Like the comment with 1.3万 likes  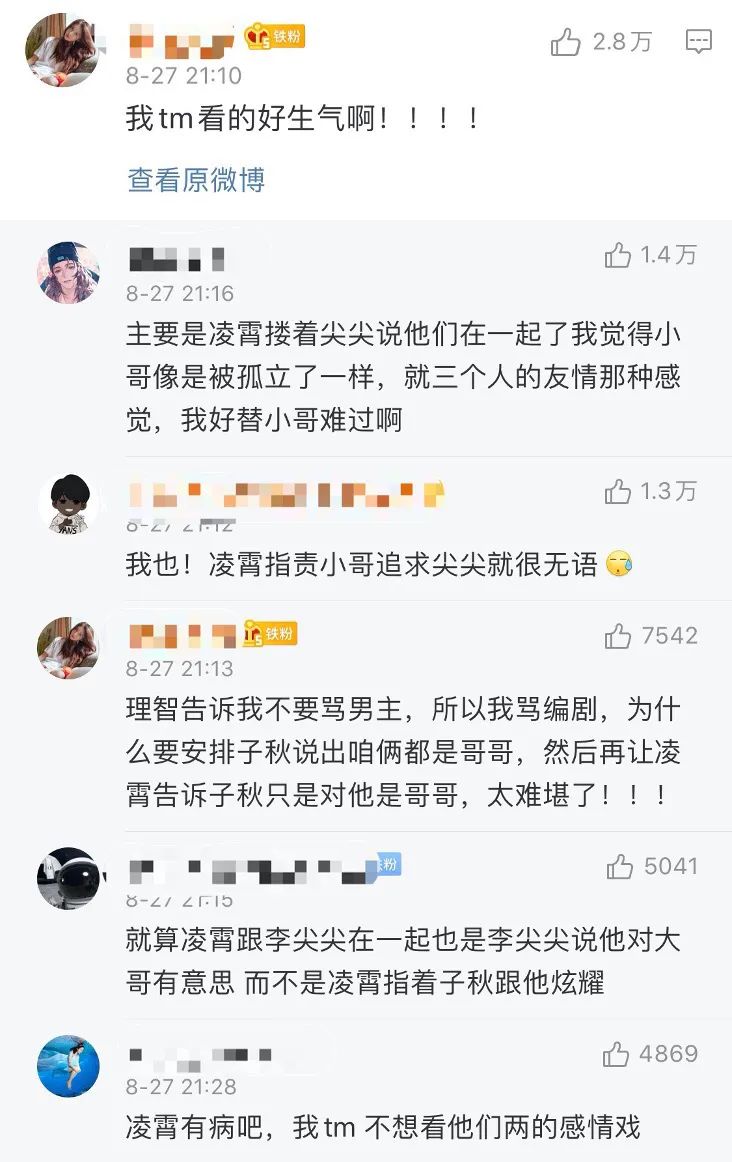click(618, 492)
